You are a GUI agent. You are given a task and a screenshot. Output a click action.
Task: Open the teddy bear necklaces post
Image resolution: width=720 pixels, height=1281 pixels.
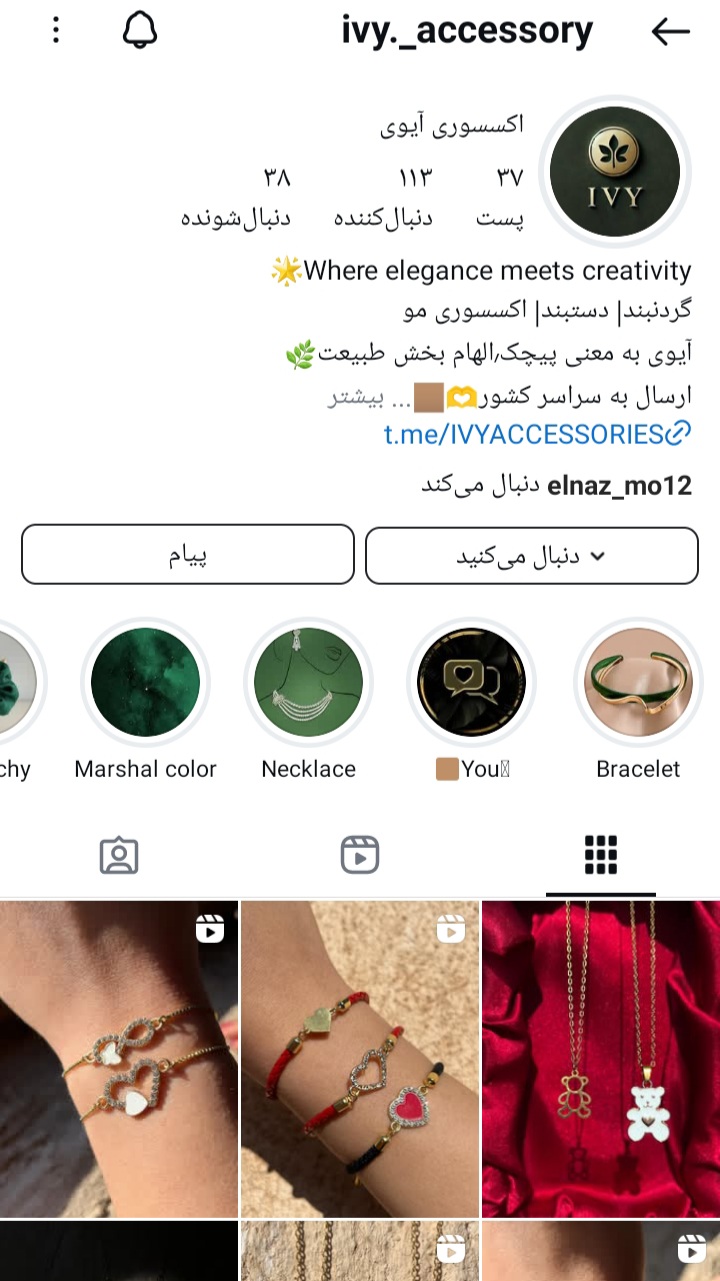(600, 1058)
